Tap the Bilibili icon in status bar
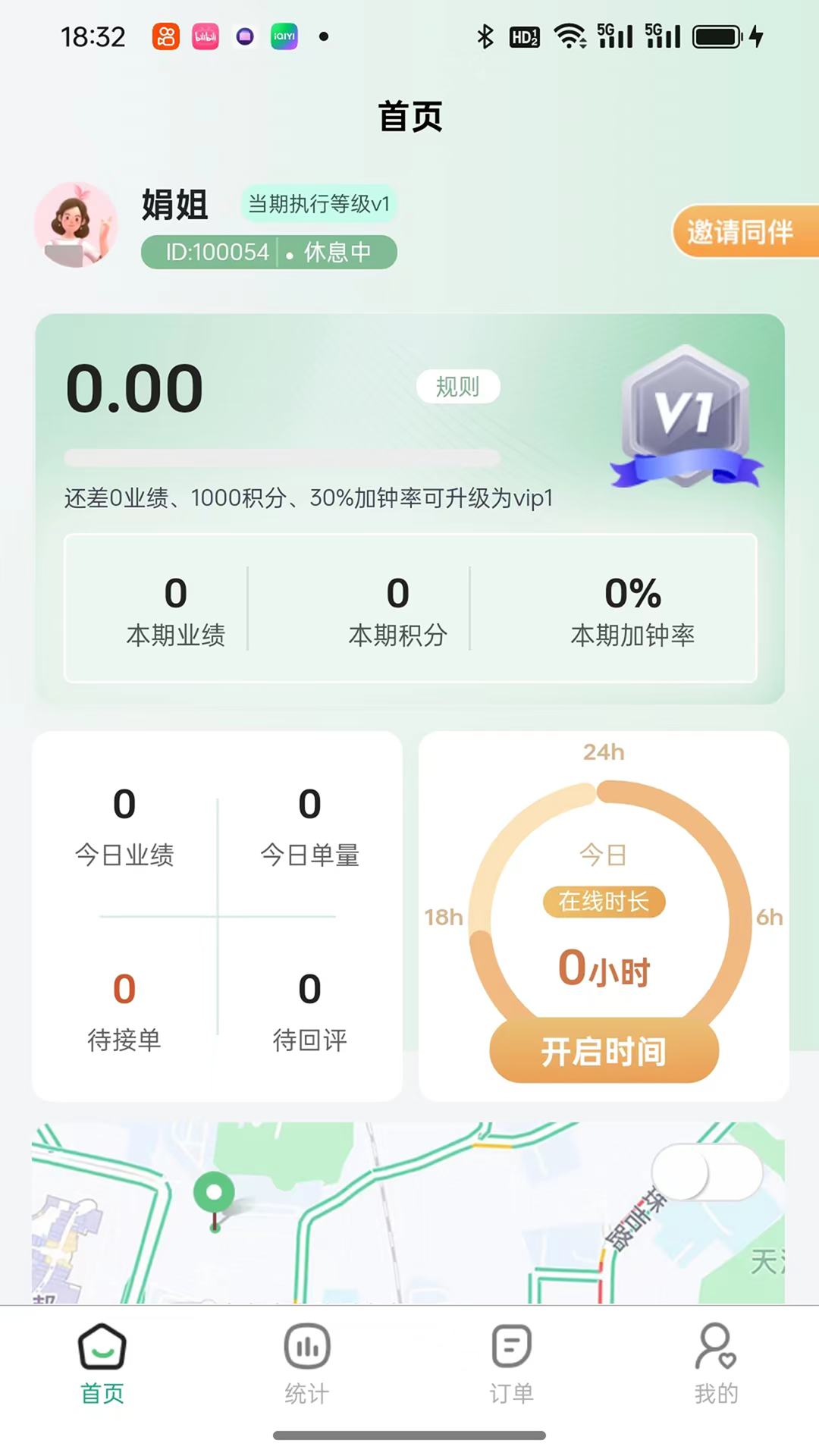Image resolution: width=819 pixels, height=1456 pixels. tap(206, 35)
